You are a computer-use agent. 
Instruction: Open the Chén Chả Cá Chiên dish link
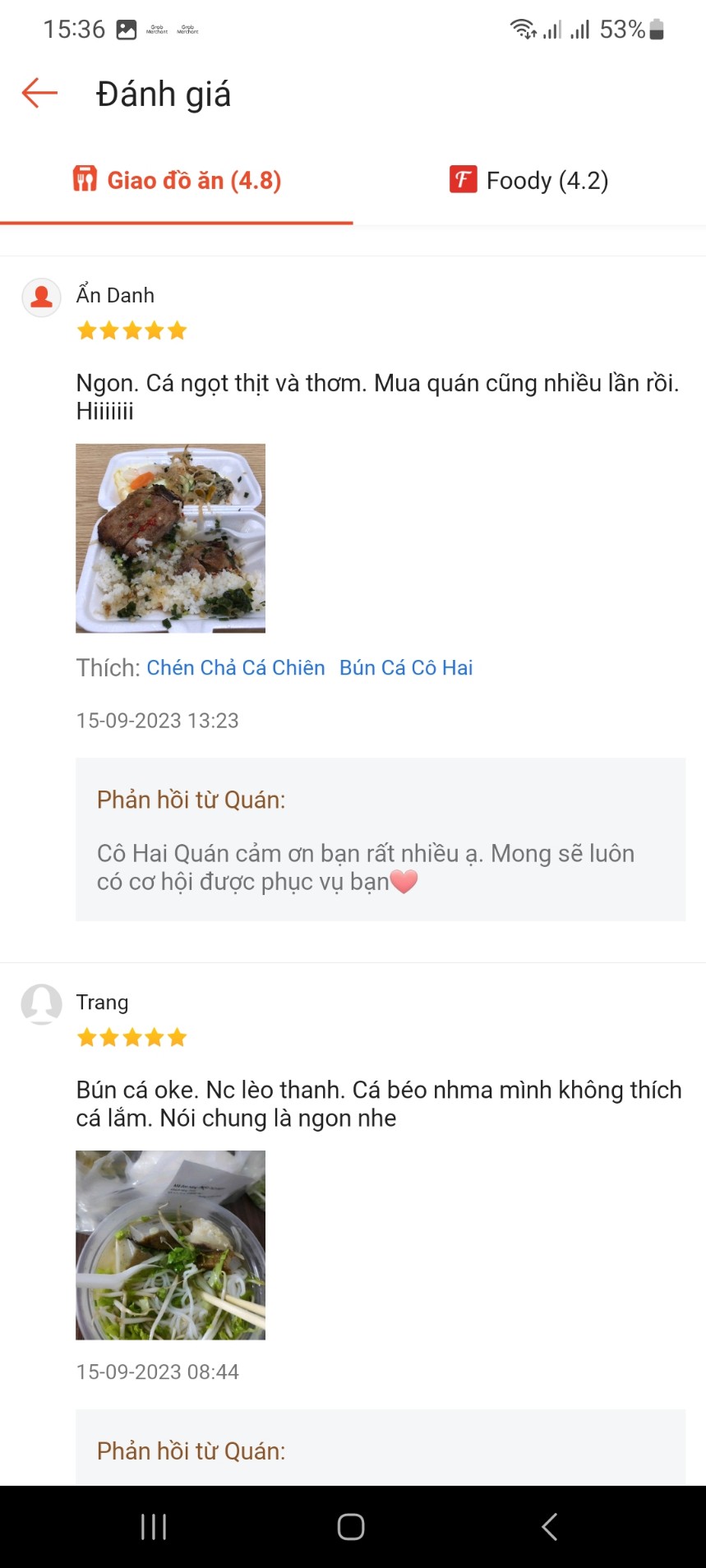click(236, 668)
